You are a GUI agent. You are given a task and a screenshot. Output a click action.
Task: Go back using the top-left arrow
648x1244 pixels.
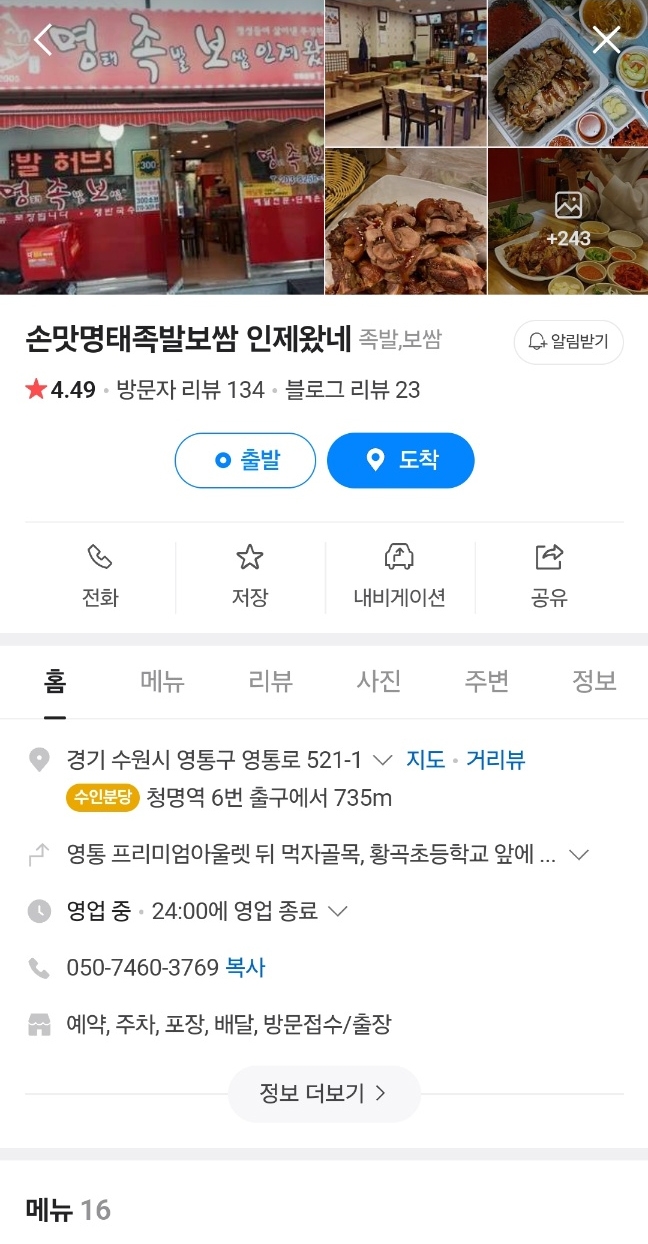[x=42, y=40]
